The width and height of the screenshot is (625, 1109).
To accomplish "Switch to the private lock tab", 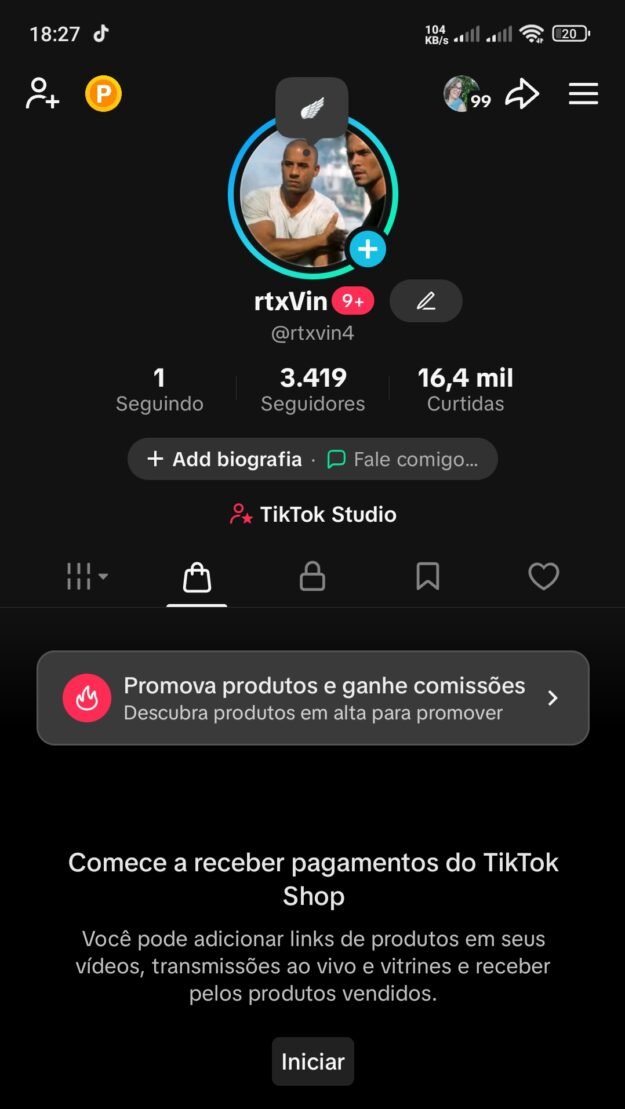I will [x=312, y=576].
